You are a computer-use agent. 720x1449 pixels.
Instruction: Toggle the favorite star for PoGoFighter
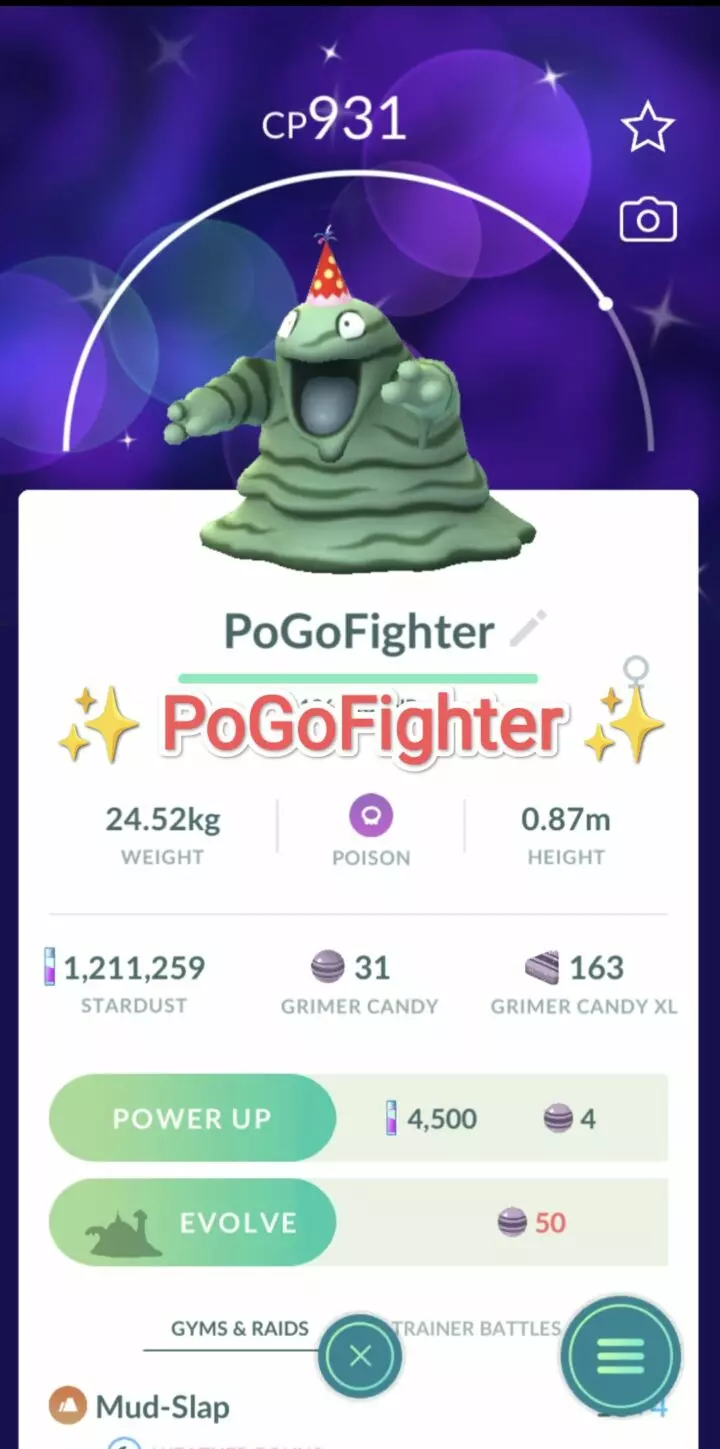tap(648, 127)
